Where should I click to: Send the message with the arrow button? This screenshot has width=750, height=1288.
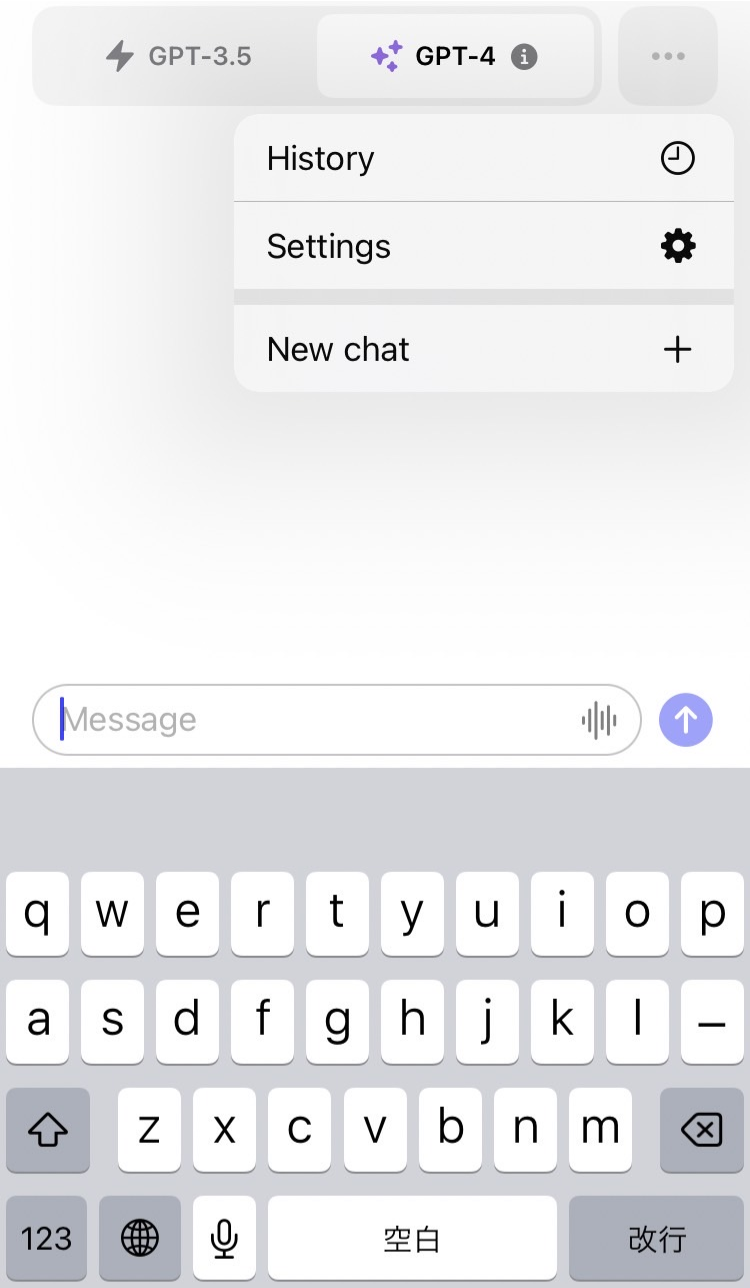pos(686,720)
